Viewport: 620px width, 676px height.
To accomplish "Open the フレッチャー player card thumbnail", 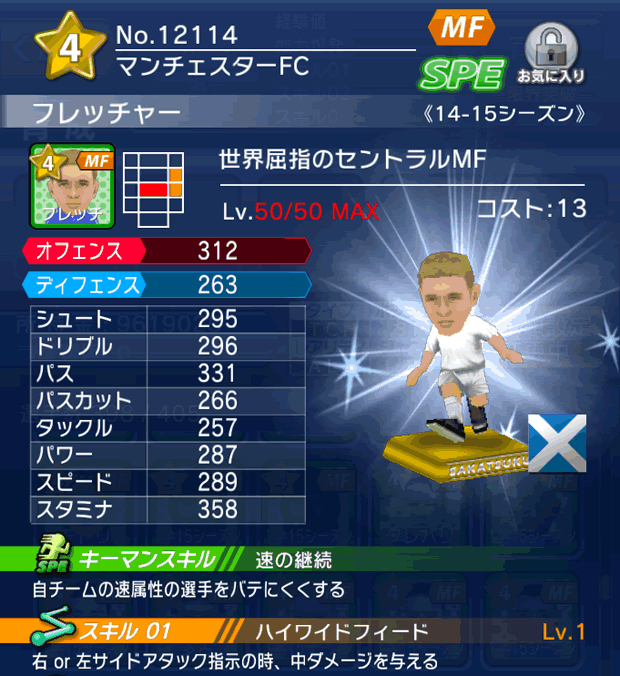I will click(x=73, y=187).
